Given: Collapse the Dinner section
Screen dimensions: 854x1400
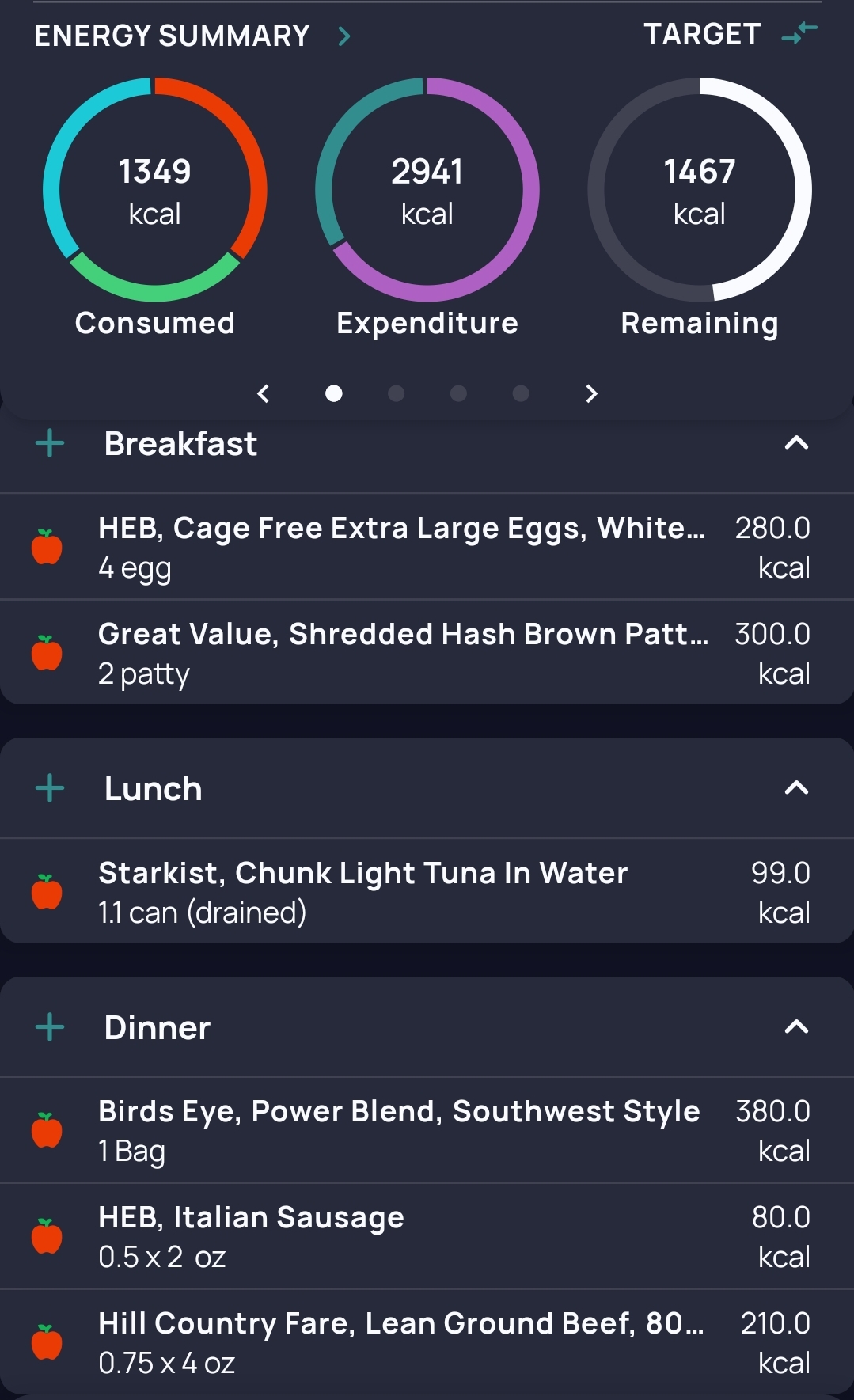Looking at the screenshot, I should [796, 1027].
